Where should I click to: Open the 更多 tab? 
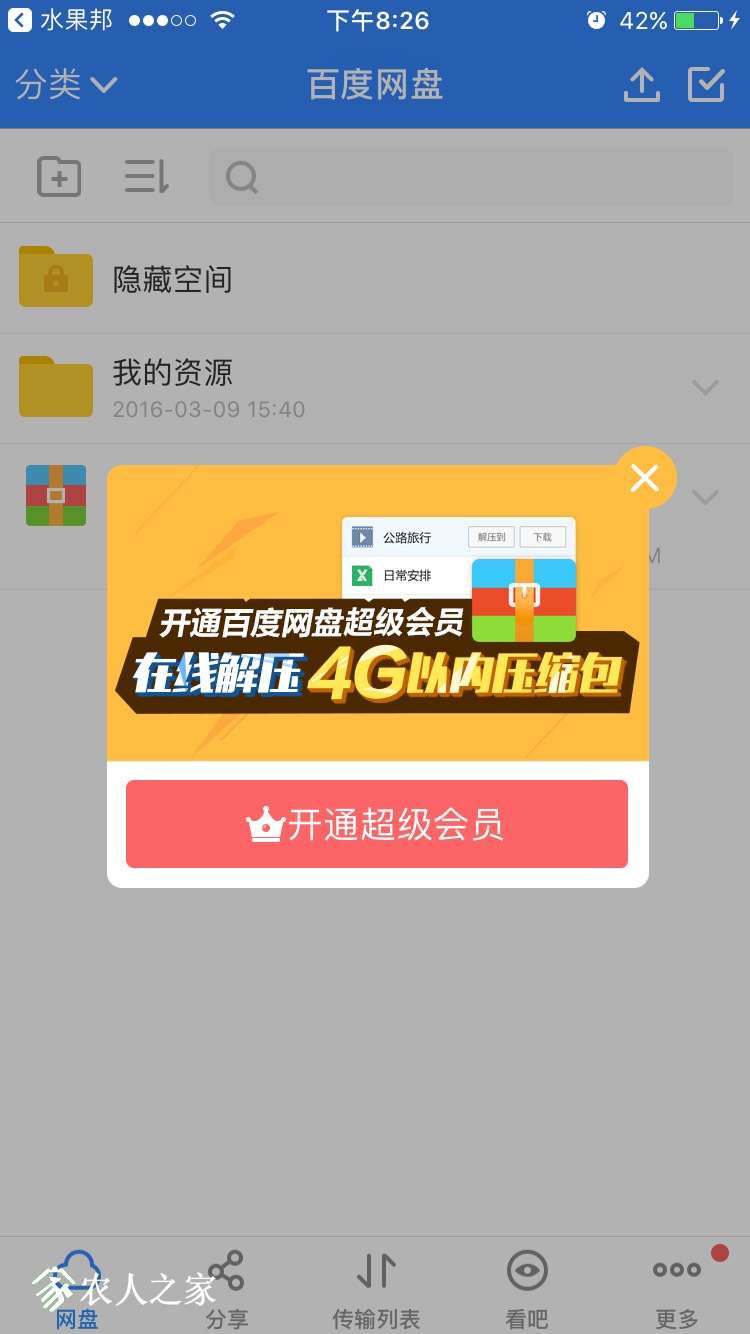point(677,1290)
